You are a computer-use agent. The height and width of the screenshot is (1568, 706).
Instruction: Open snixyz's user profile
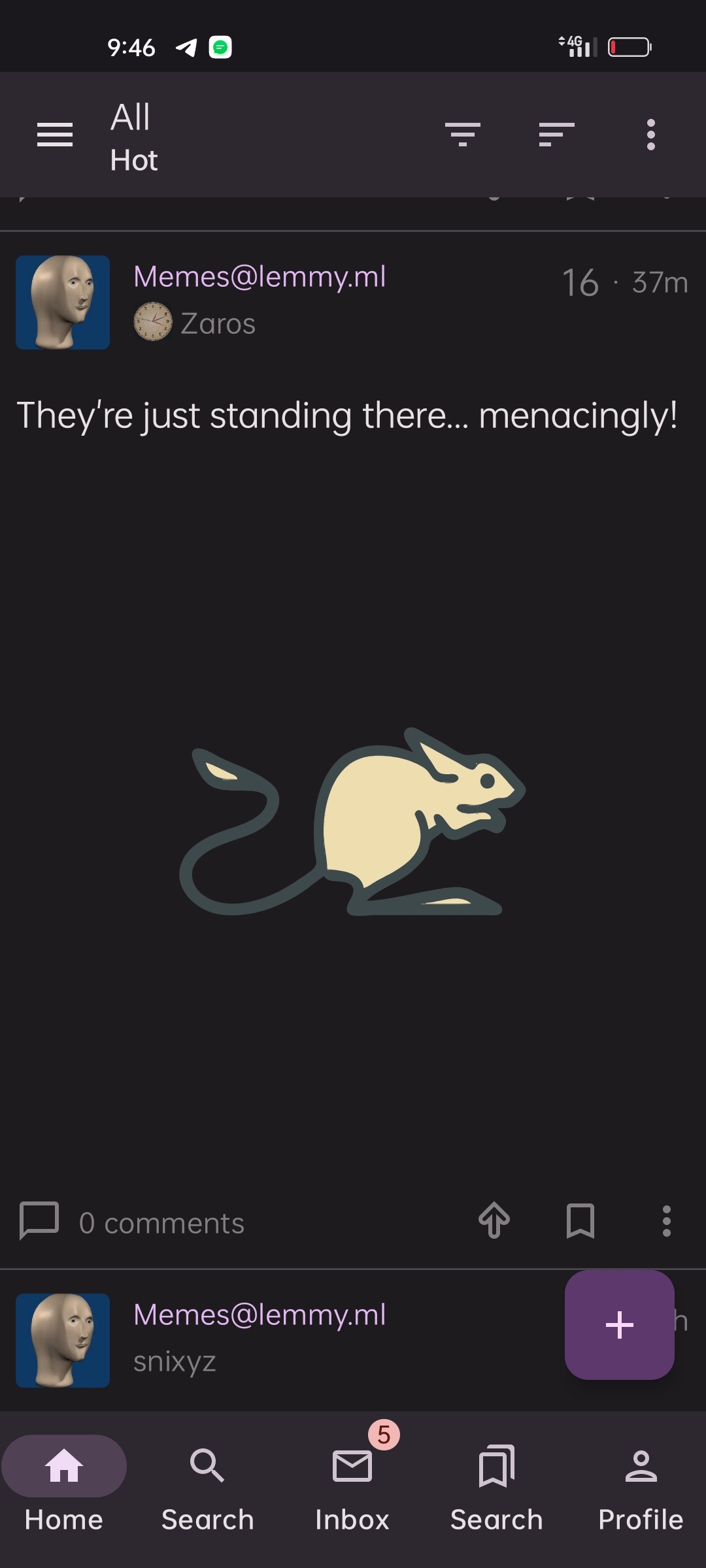175,1362
